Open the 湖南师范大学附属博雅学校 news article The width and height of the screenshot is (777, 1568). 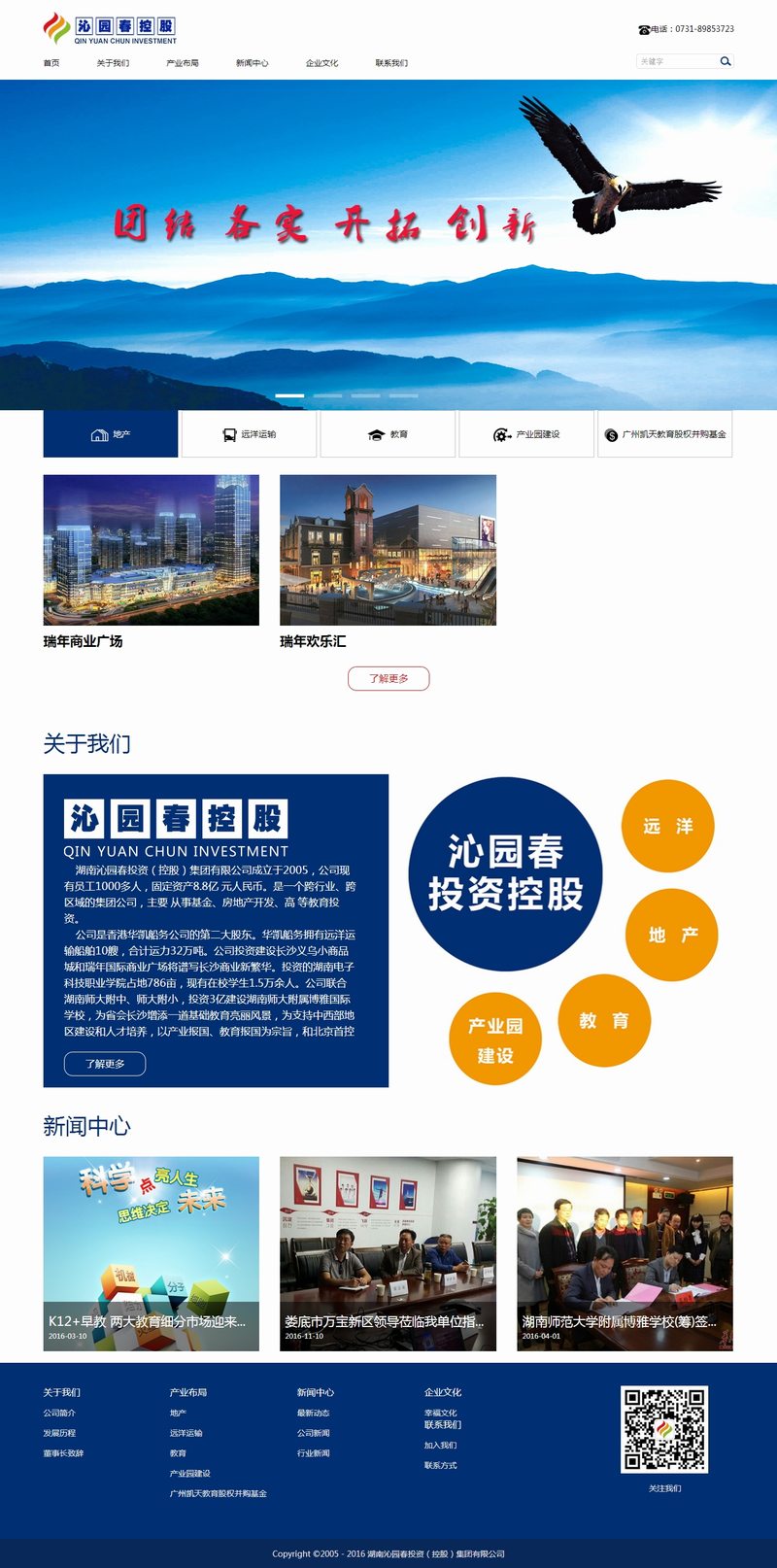(x=625, y=1253)
